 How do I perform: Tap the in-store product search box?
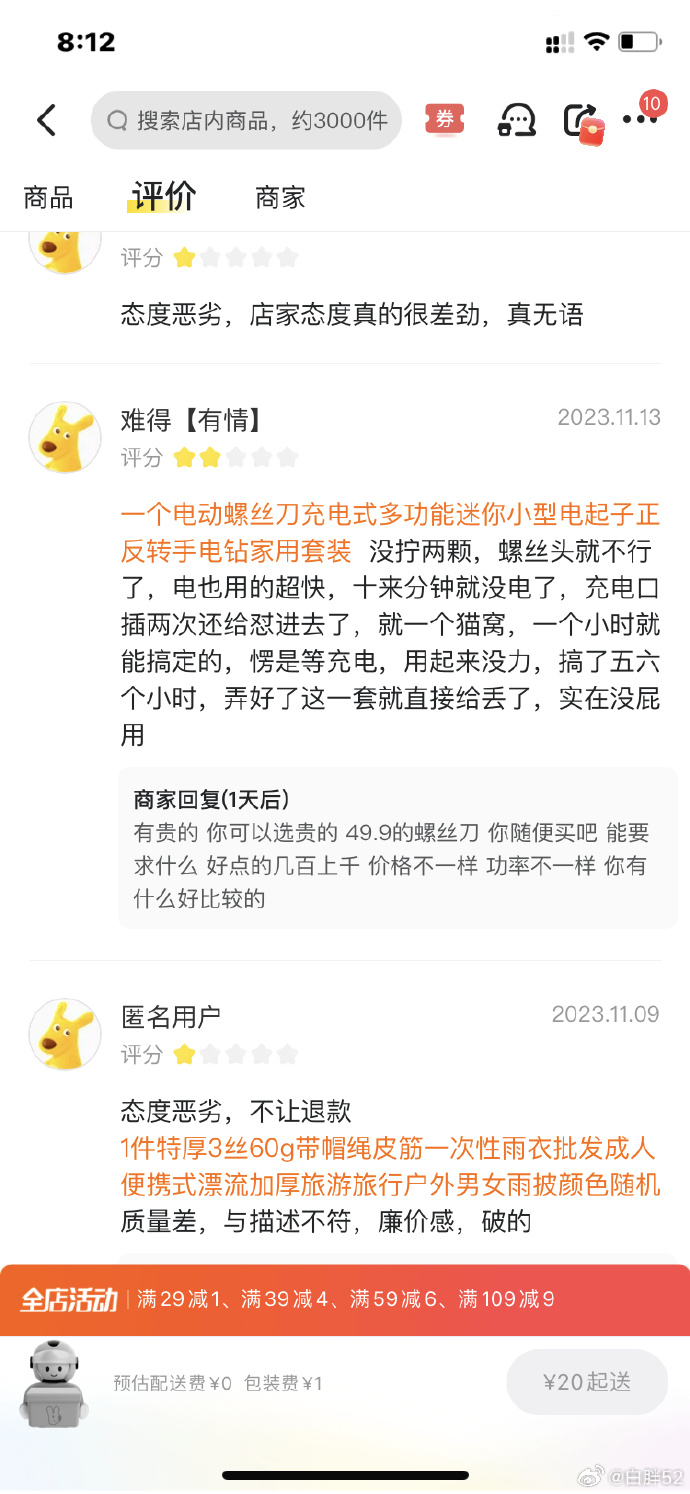coord(246,121)
